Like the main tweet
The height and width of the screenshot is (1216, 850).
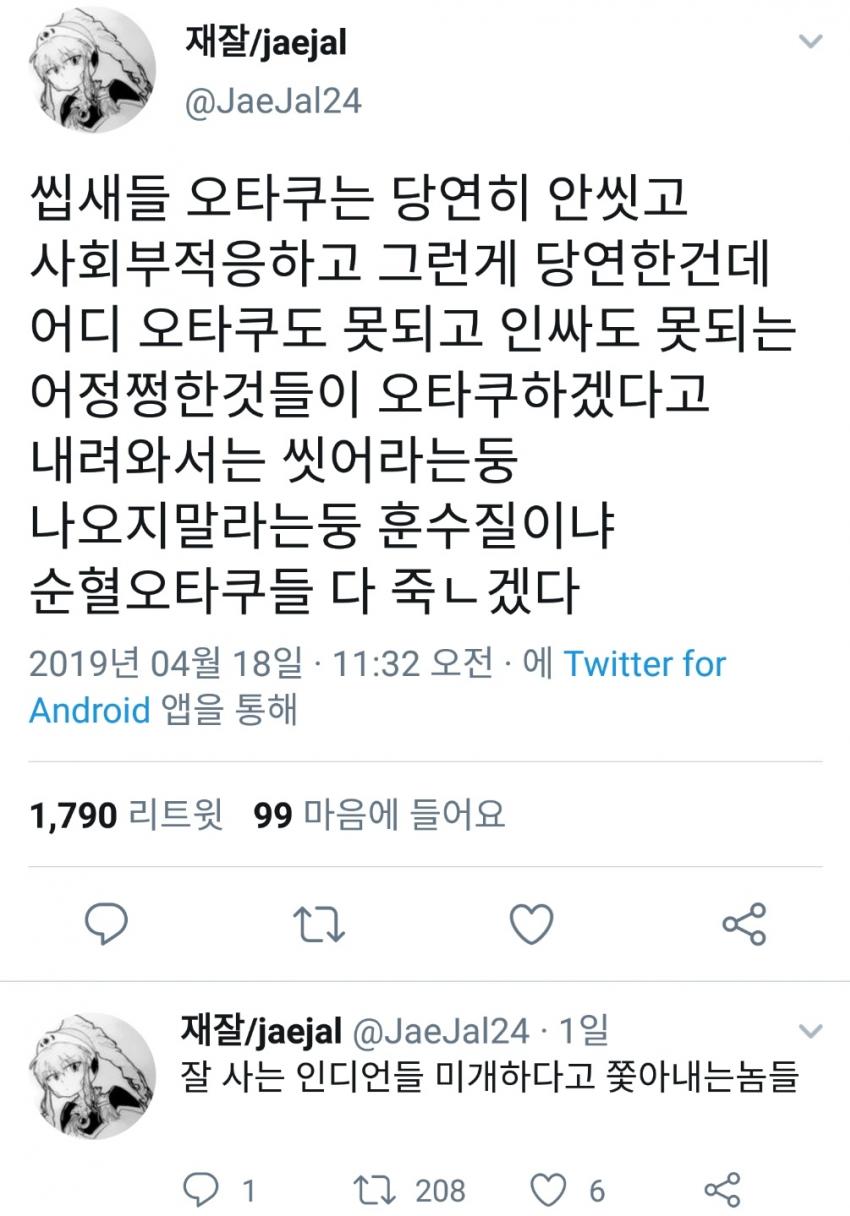point(531,924)
